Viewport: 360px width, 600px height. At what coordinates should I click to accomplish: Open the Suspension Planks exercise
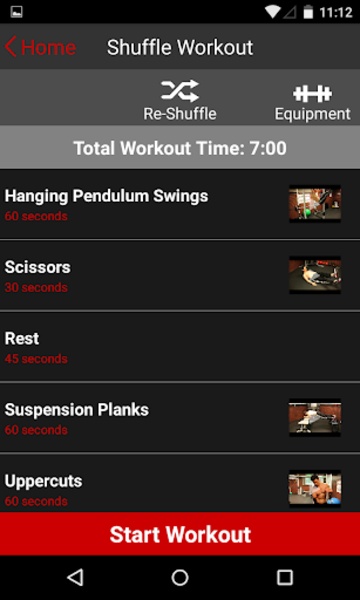(x=180, y=418)
